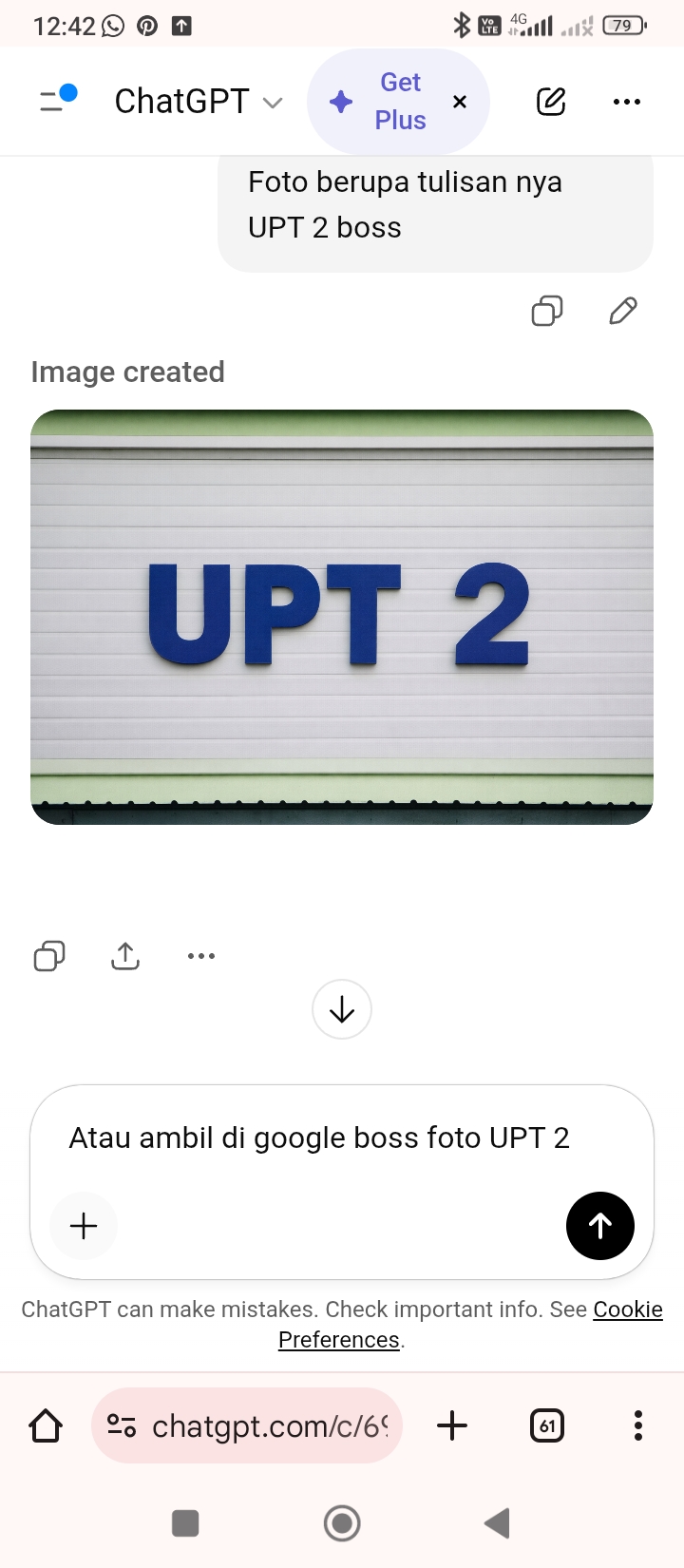684x1568 pixels.
Task: Share the generated image
Action: 125,956
